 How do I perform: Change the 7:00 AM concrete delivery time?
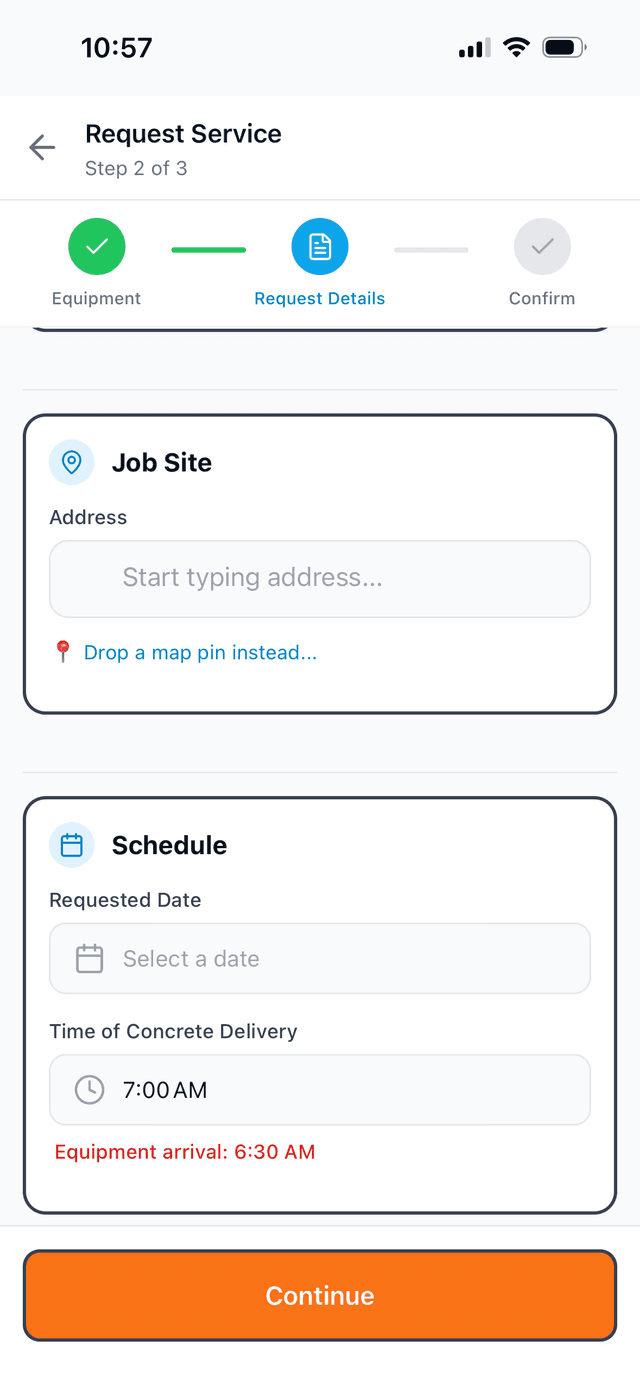(x=320, y=1090)
